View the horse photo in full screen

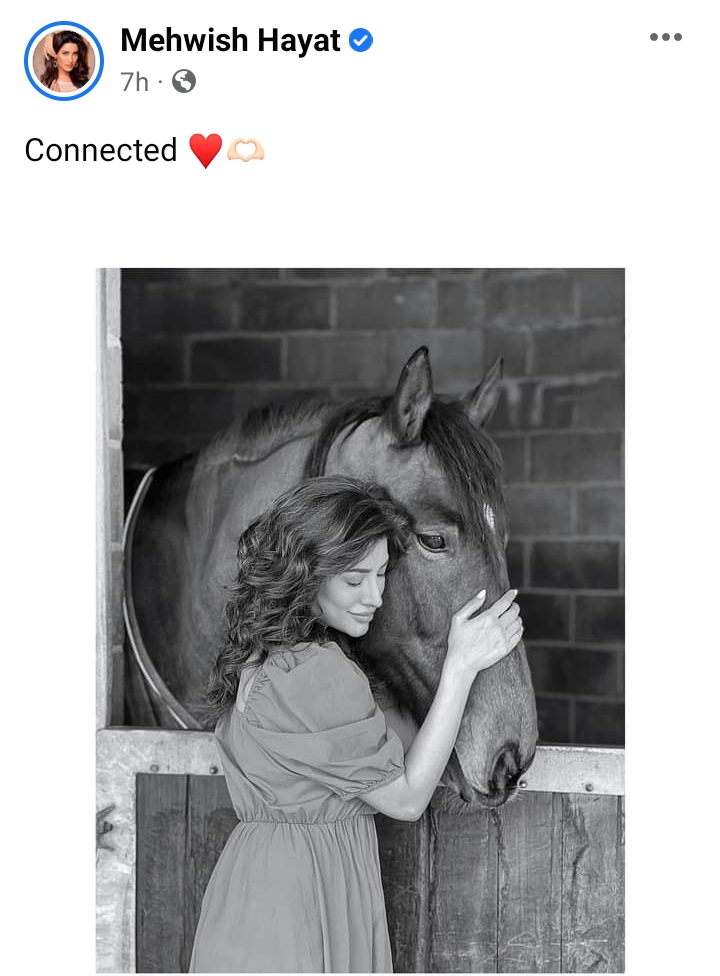pyautogui.click(x=360, y=620)
